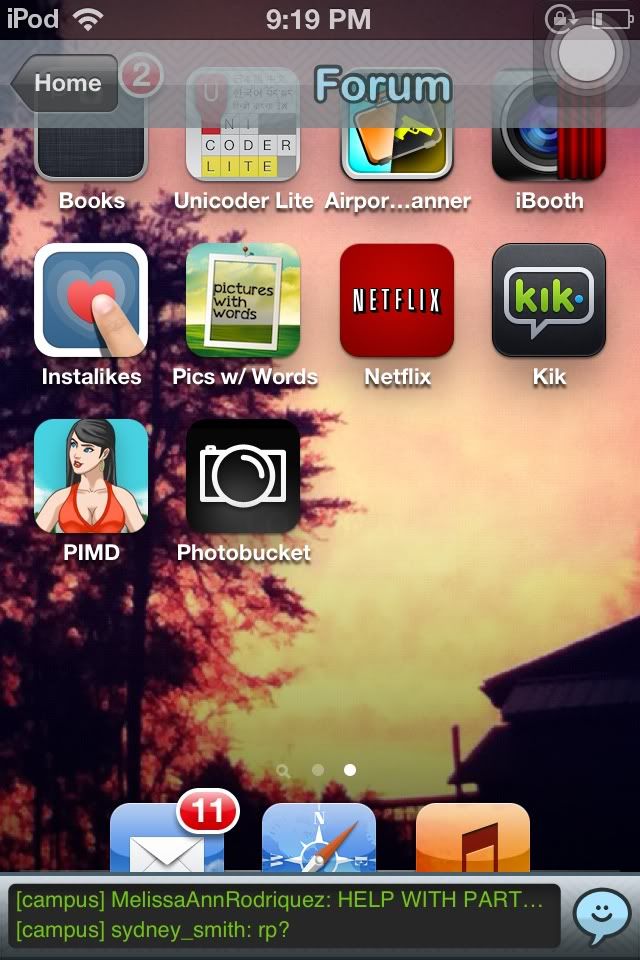Open Mail with 11 unread
This screenshot has height=960, width=640.
click(x=167, y=838)
